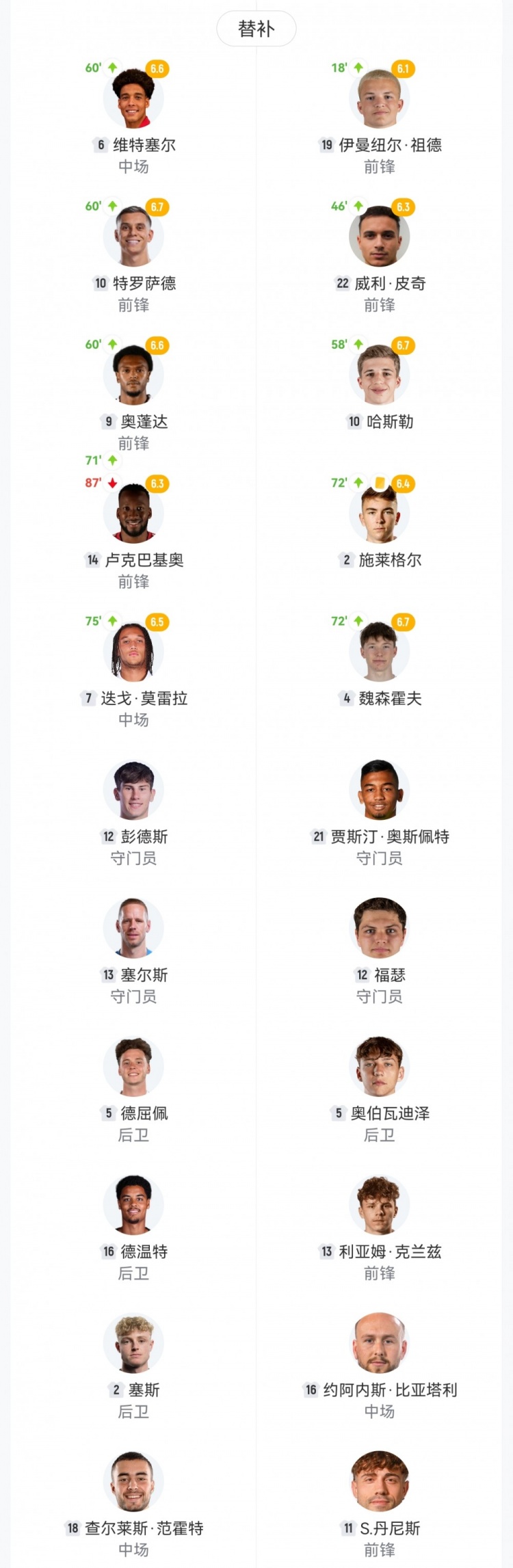Open forward 利亚姆·克兰兹's profile

(380, 1206)
